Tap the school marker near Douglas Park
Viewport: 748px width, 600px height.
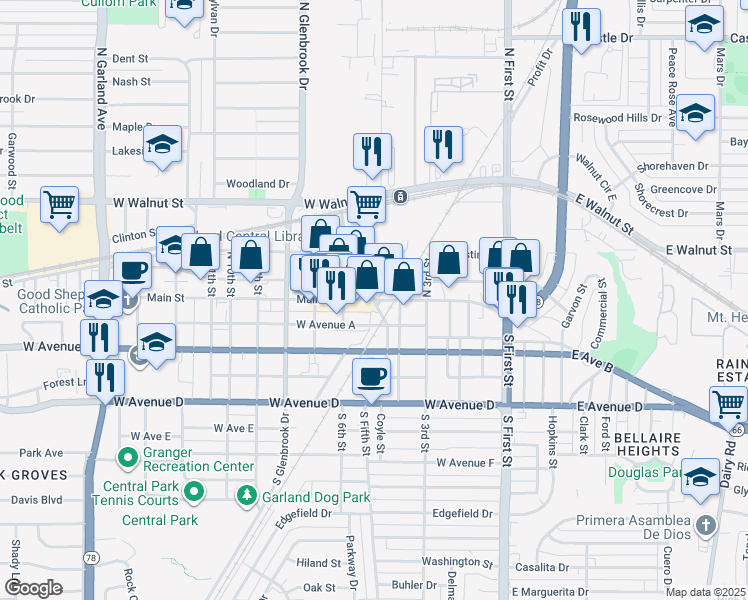[700, 477]
